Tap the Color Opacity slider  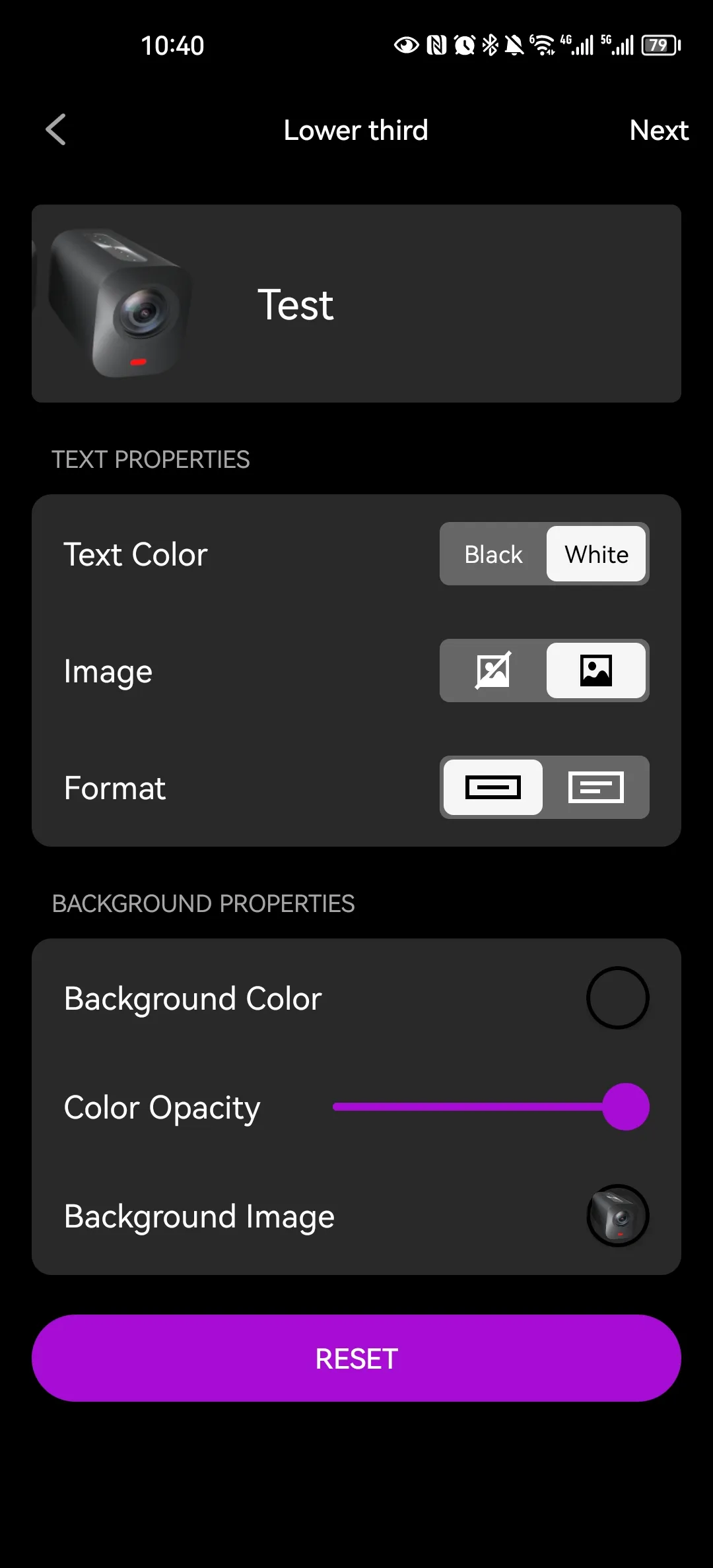491,1107
